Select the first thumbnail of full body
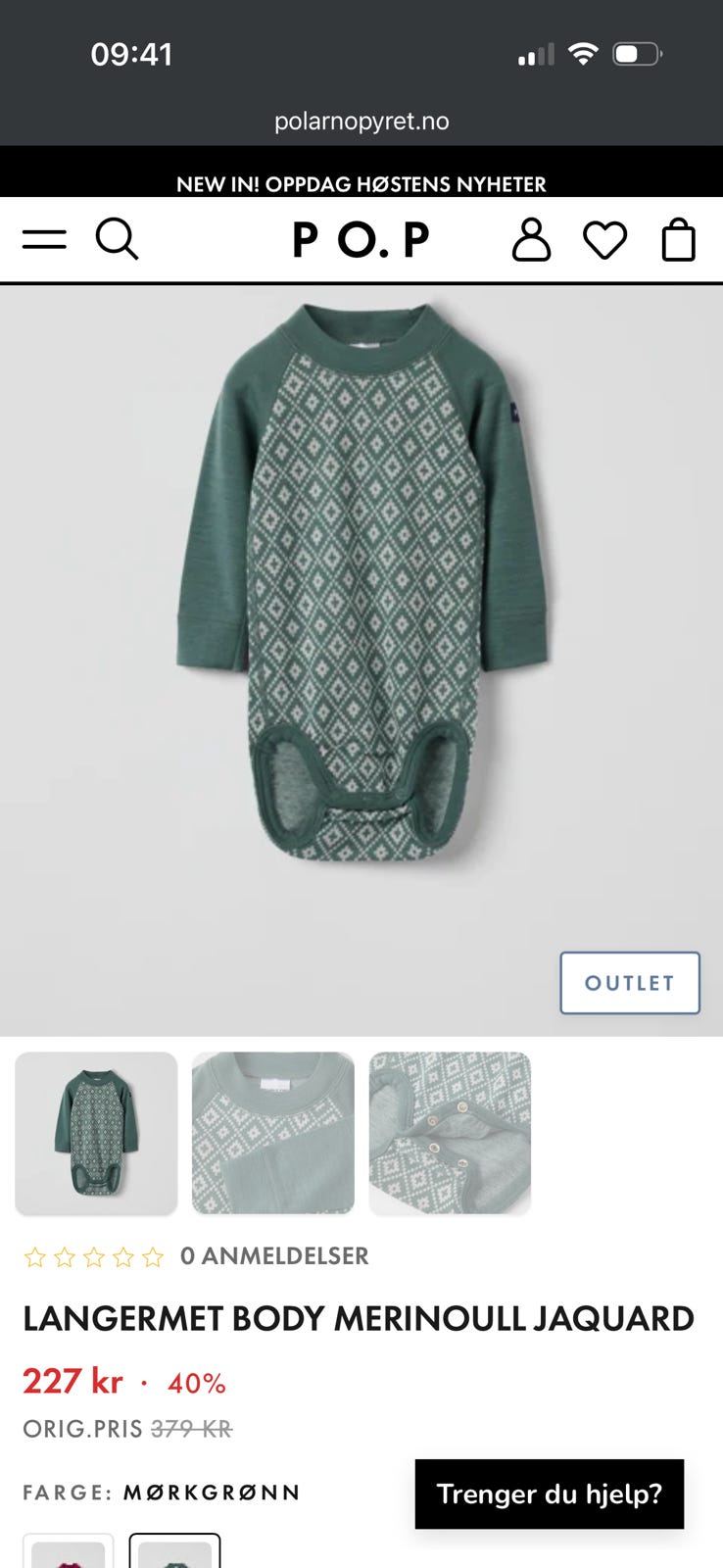Viewport: 723px width, 1568px height. click(x=96, y=1133)
